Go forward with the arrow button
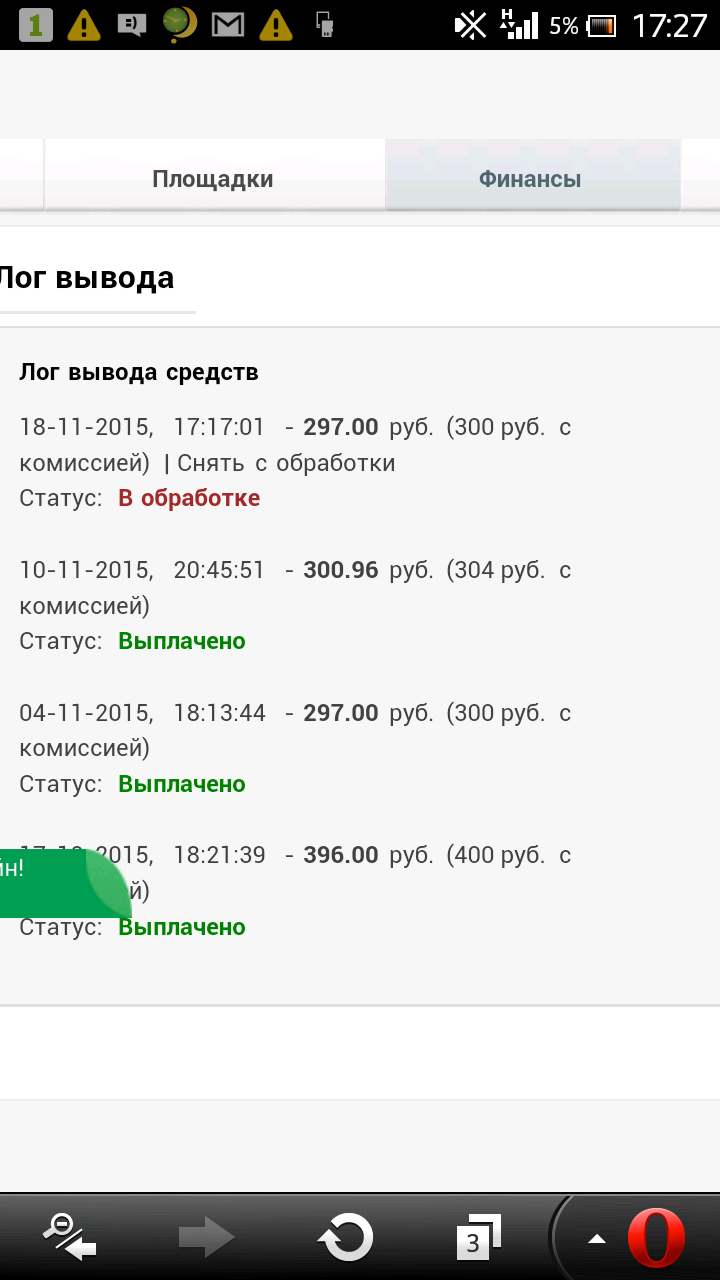Viewport: 720px width, 1280px height. [x=206, y=1238]
